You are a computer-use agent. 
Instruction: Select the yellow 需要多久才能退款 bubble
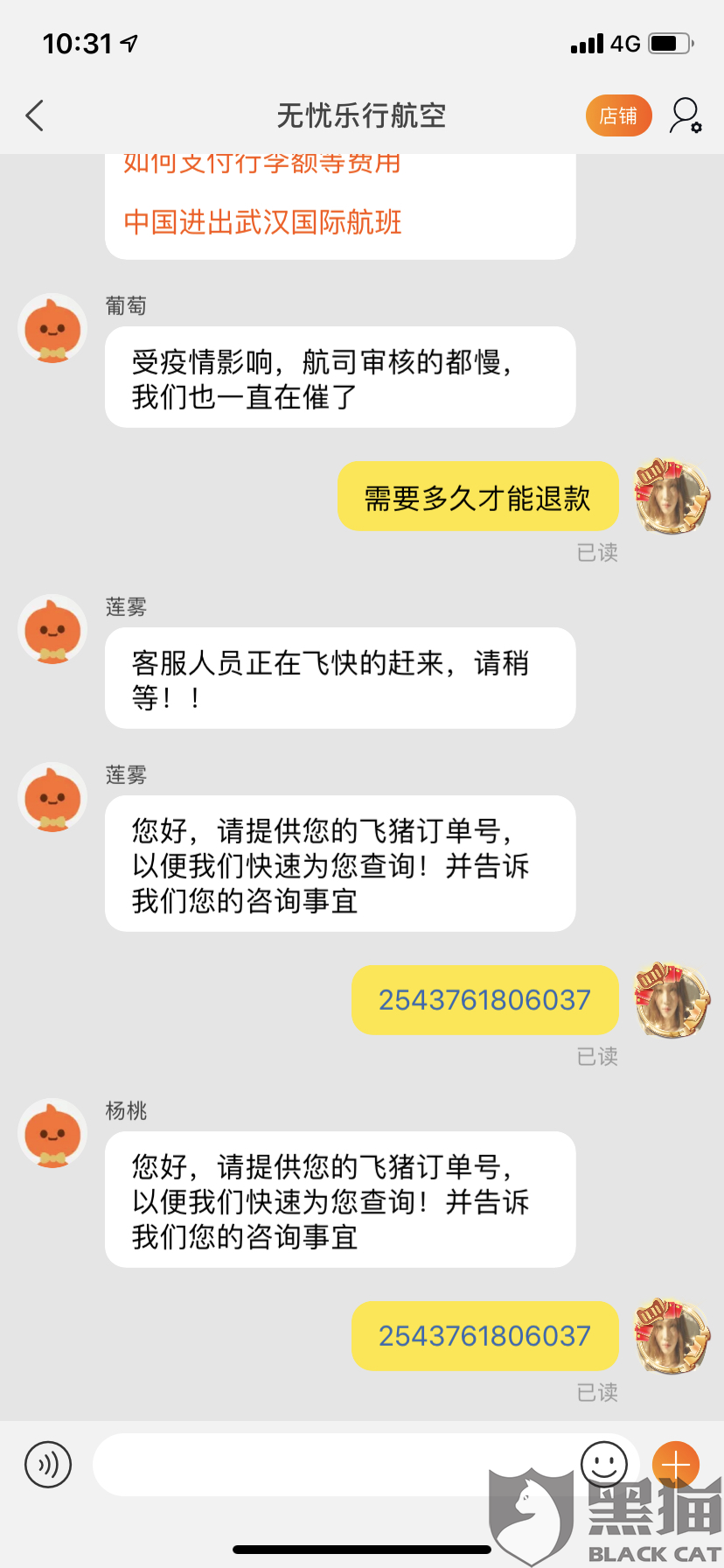click(477, 496)
